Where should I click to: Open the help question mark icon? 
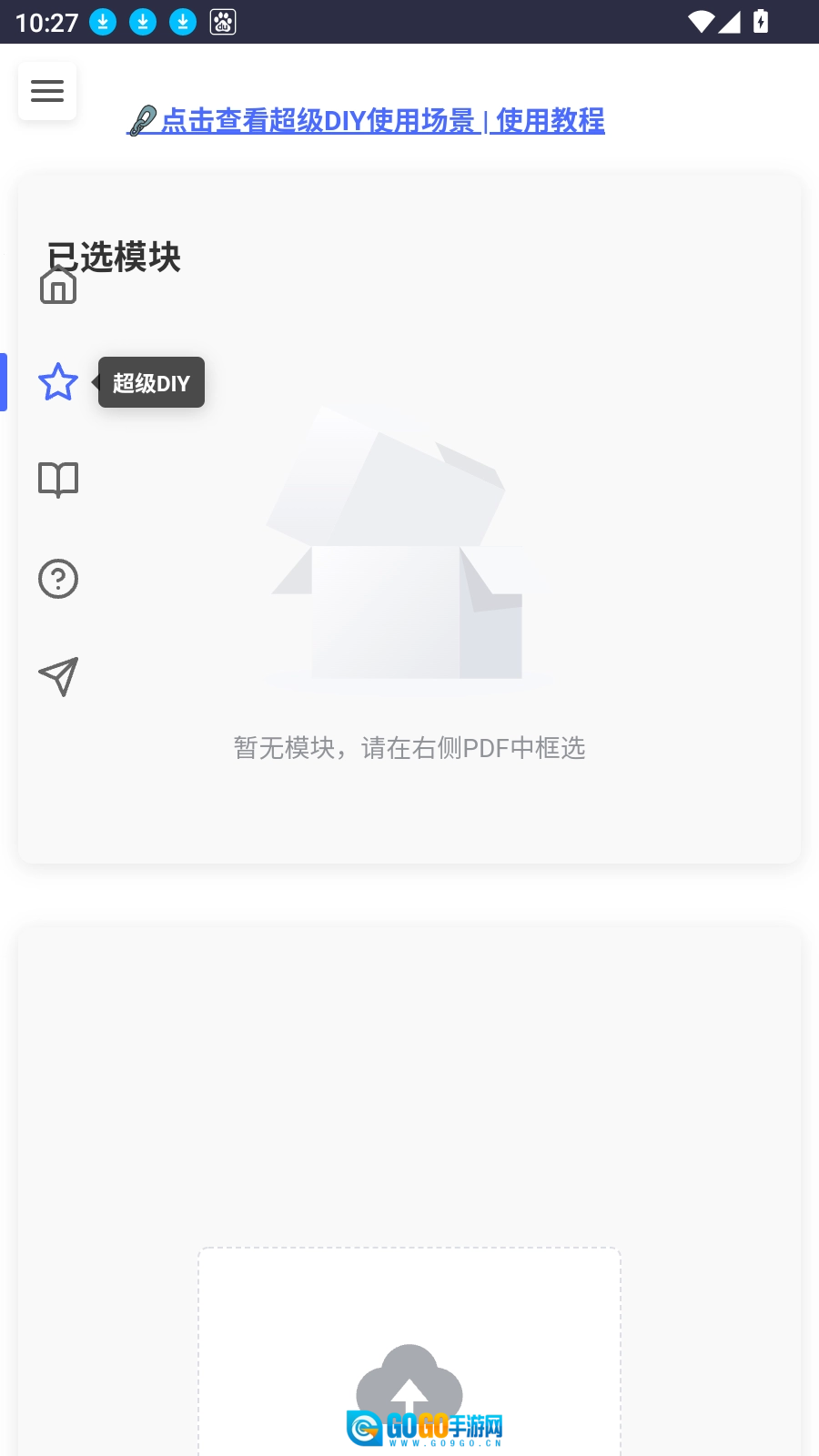point(58,579)
